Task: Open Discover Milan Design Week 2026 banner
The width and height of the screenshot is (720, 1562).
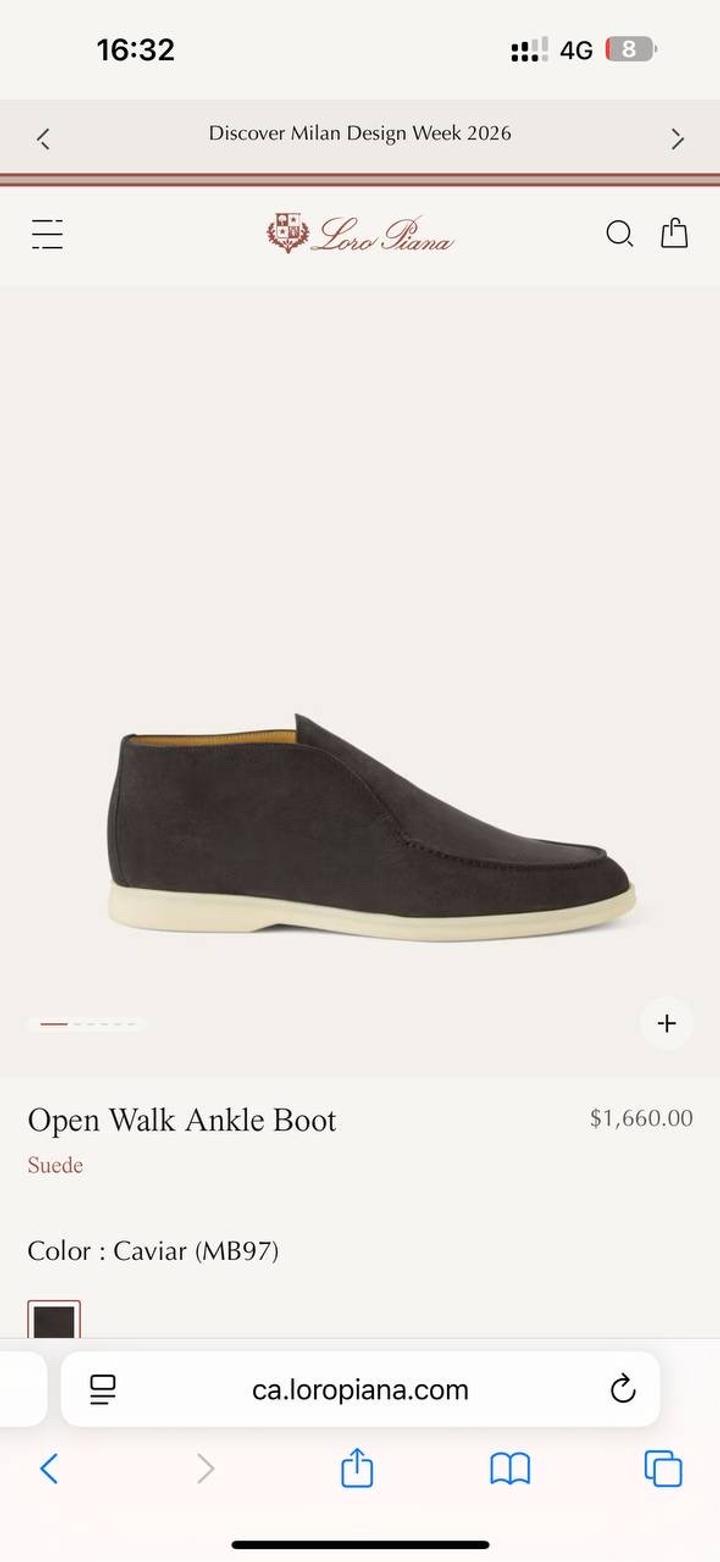Action: point(360,134)
